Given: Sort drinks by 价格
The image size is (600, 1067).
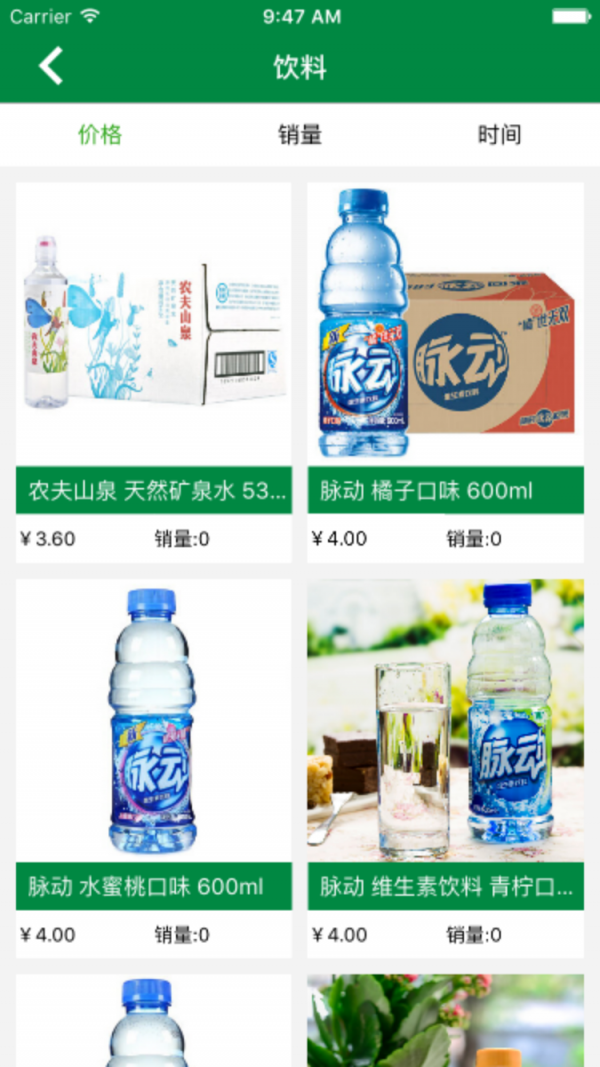Looking at the screenshot, I should click(100, 135).
